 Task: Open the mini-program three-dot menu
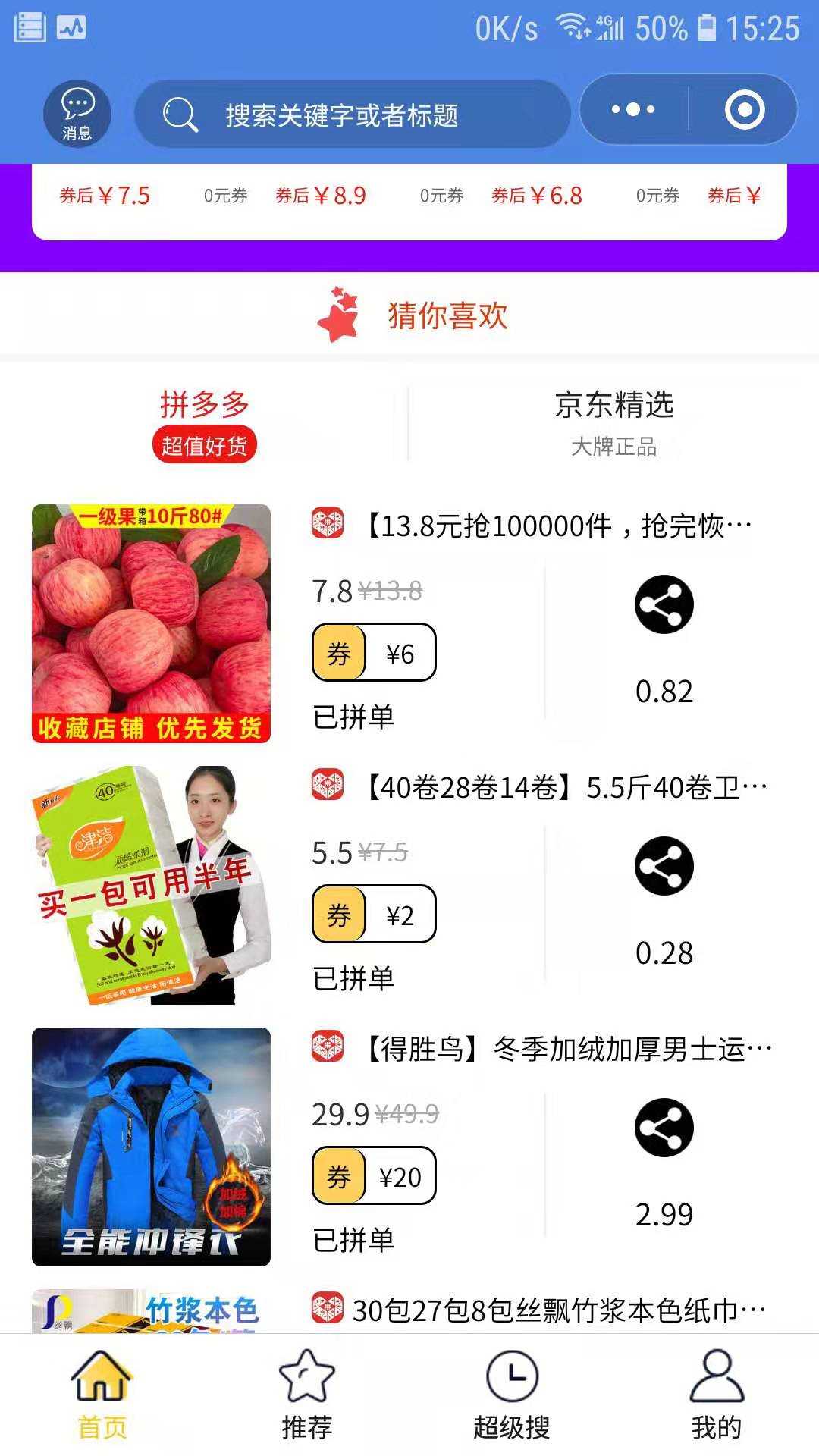[x=633, y=110]
